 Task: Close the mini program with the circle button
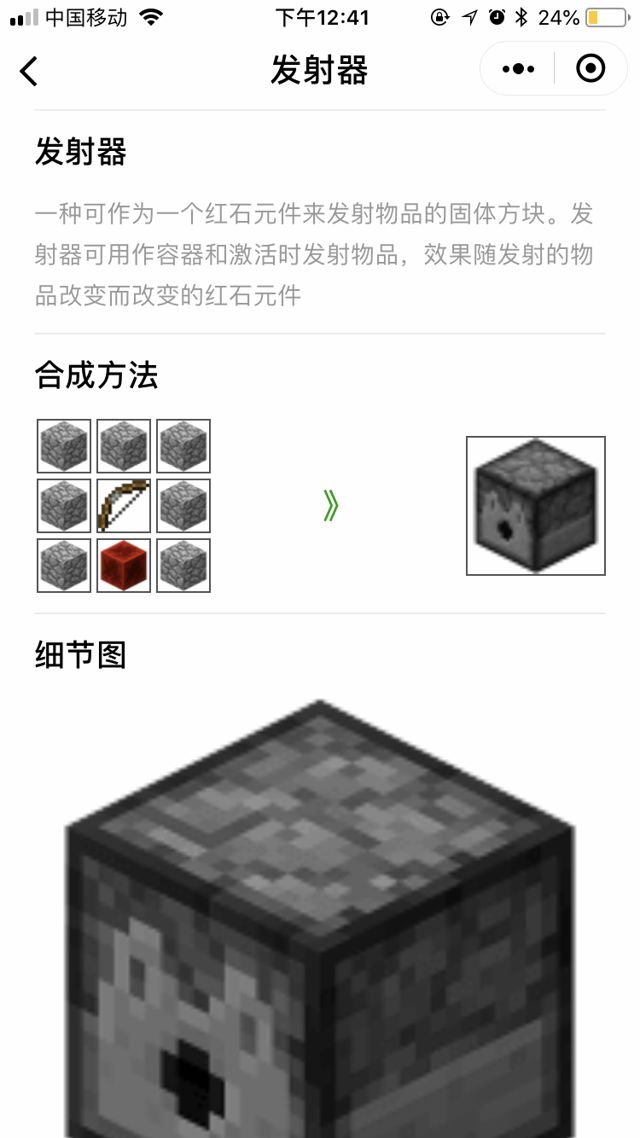(x=591, y=69)
